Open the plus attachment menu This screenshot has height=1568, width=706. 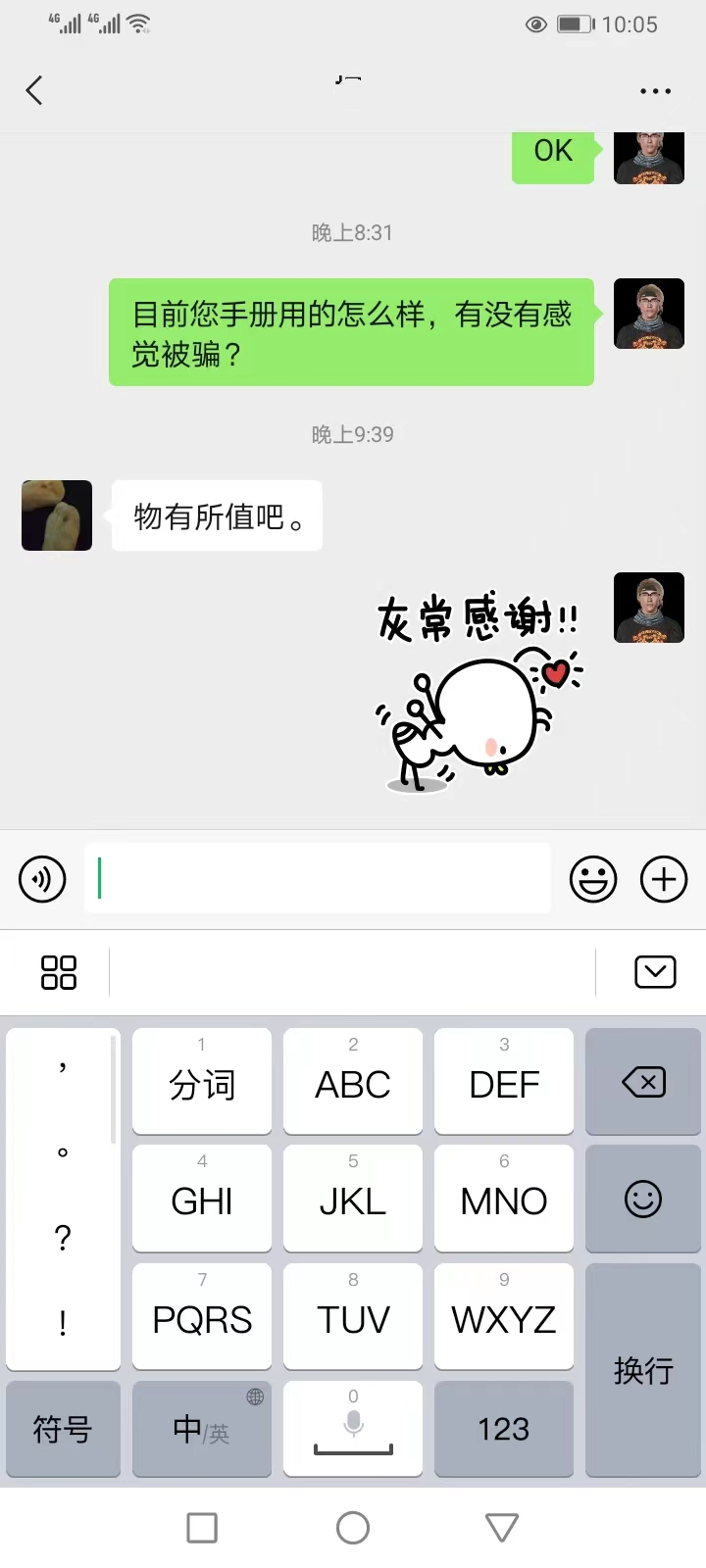click(664, 879)
